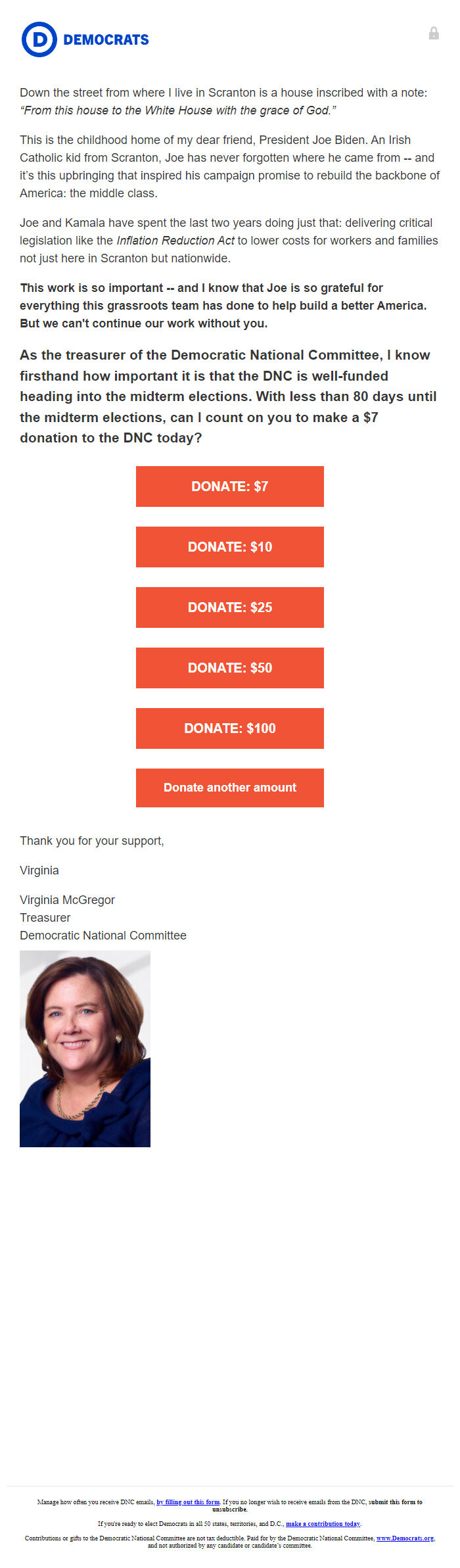Choose the DONATE: $10 button
The height and width of the screenshot is (1568, 460).
pos(229,547)
